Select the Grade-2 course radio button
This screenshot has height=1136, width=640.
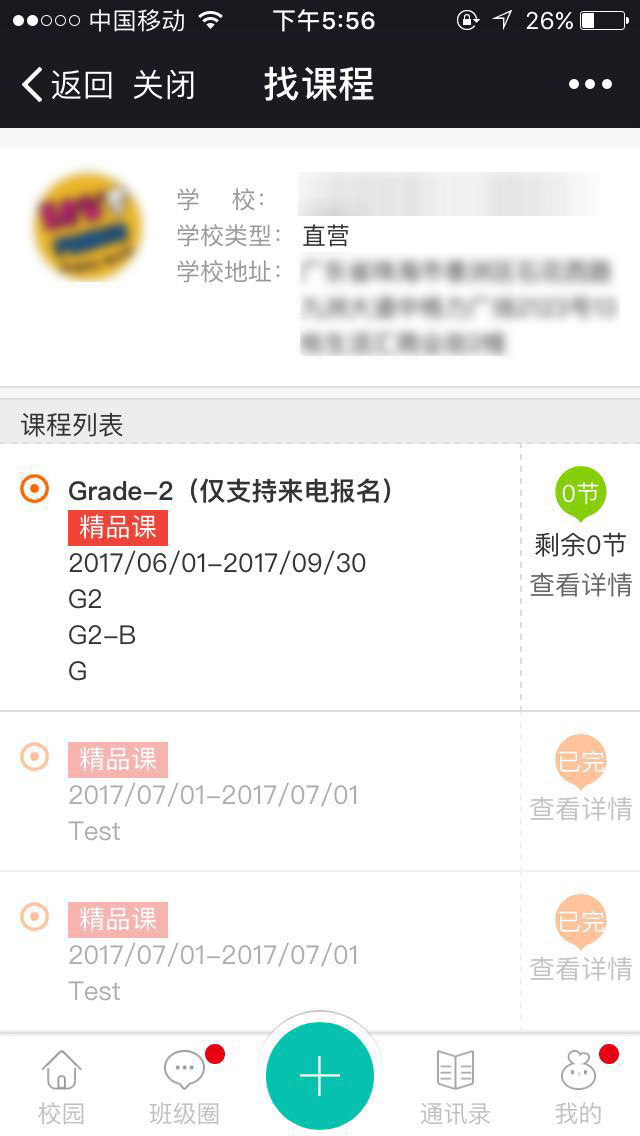click(34, 490)
